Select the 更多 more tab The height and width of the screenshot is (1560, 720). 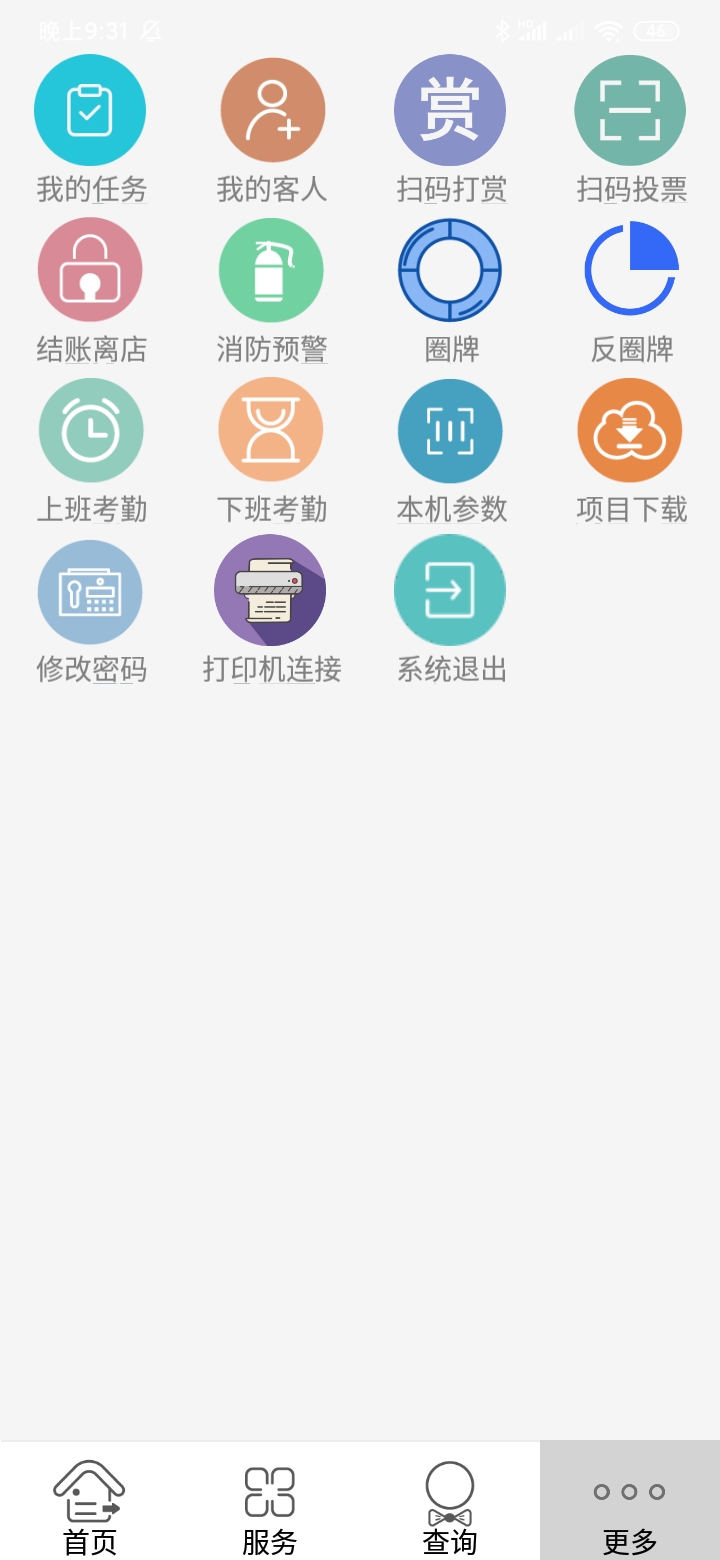tap(630, 1501)
